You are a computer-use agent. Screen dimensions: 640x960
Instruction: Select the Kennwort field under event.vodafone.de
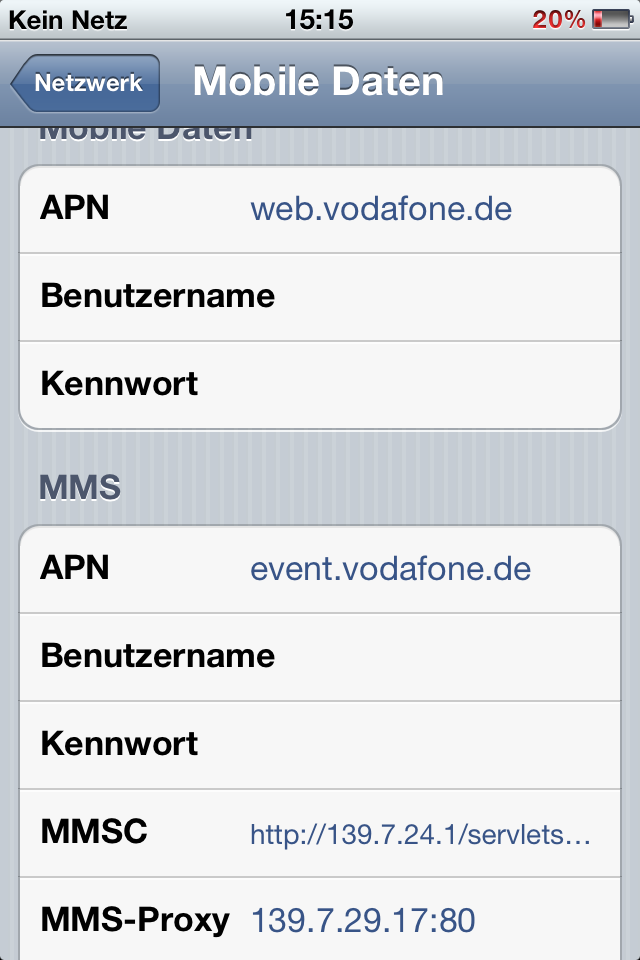point(420,744)
